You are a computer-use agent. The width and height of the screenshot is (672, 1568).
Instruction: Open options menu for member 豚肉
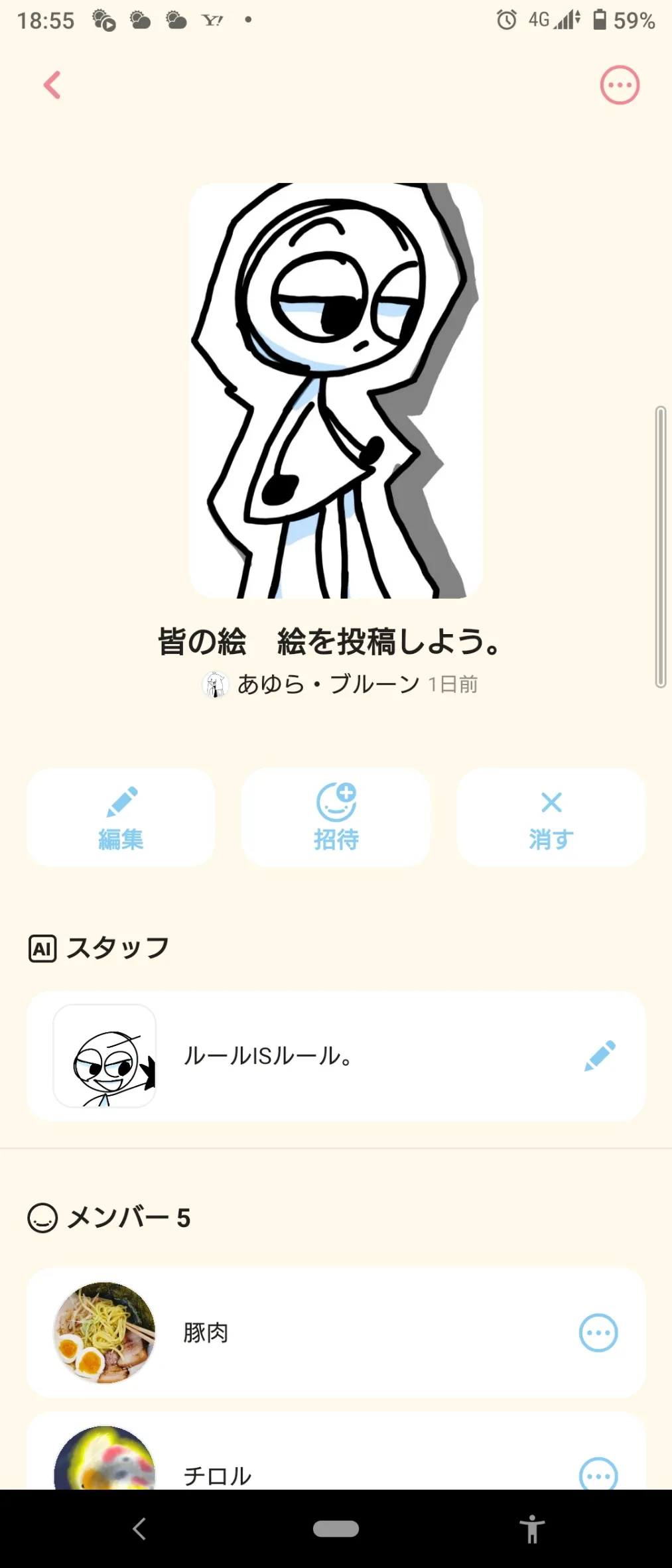[x=598, y=1333]
